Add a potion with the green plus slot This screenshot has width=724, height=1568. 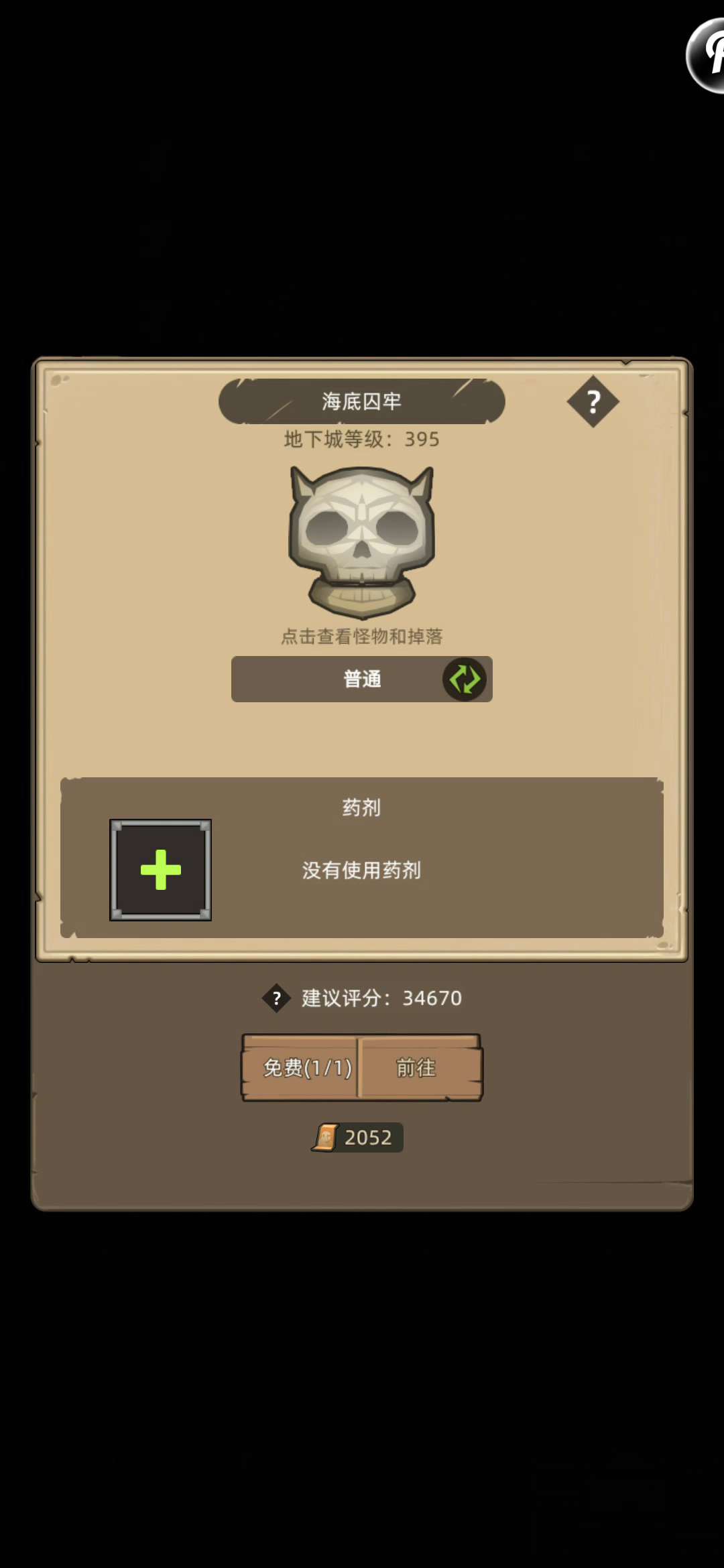(x=161, y=870)
